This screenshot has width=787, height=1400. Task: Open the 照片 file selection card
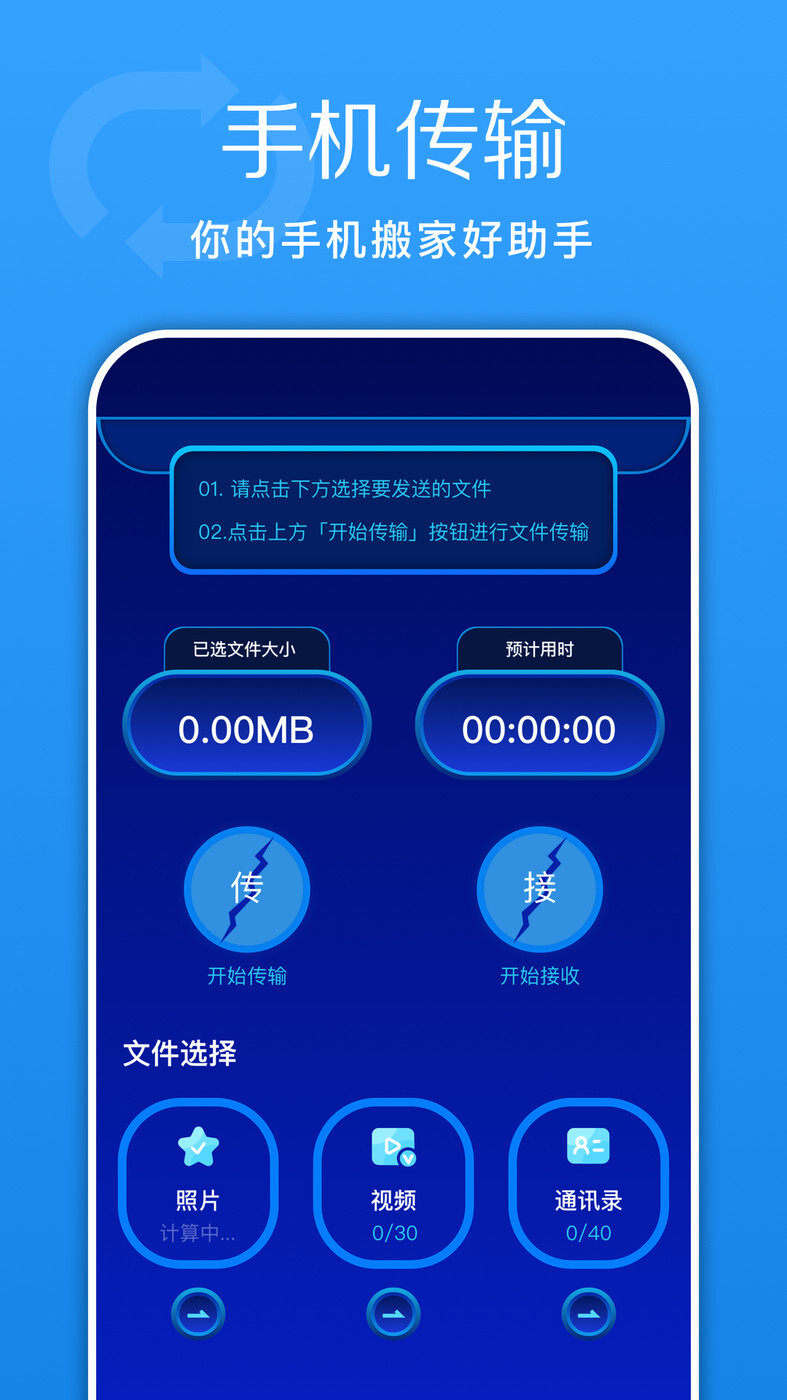pyautogui.click(x=197, y=1183)
